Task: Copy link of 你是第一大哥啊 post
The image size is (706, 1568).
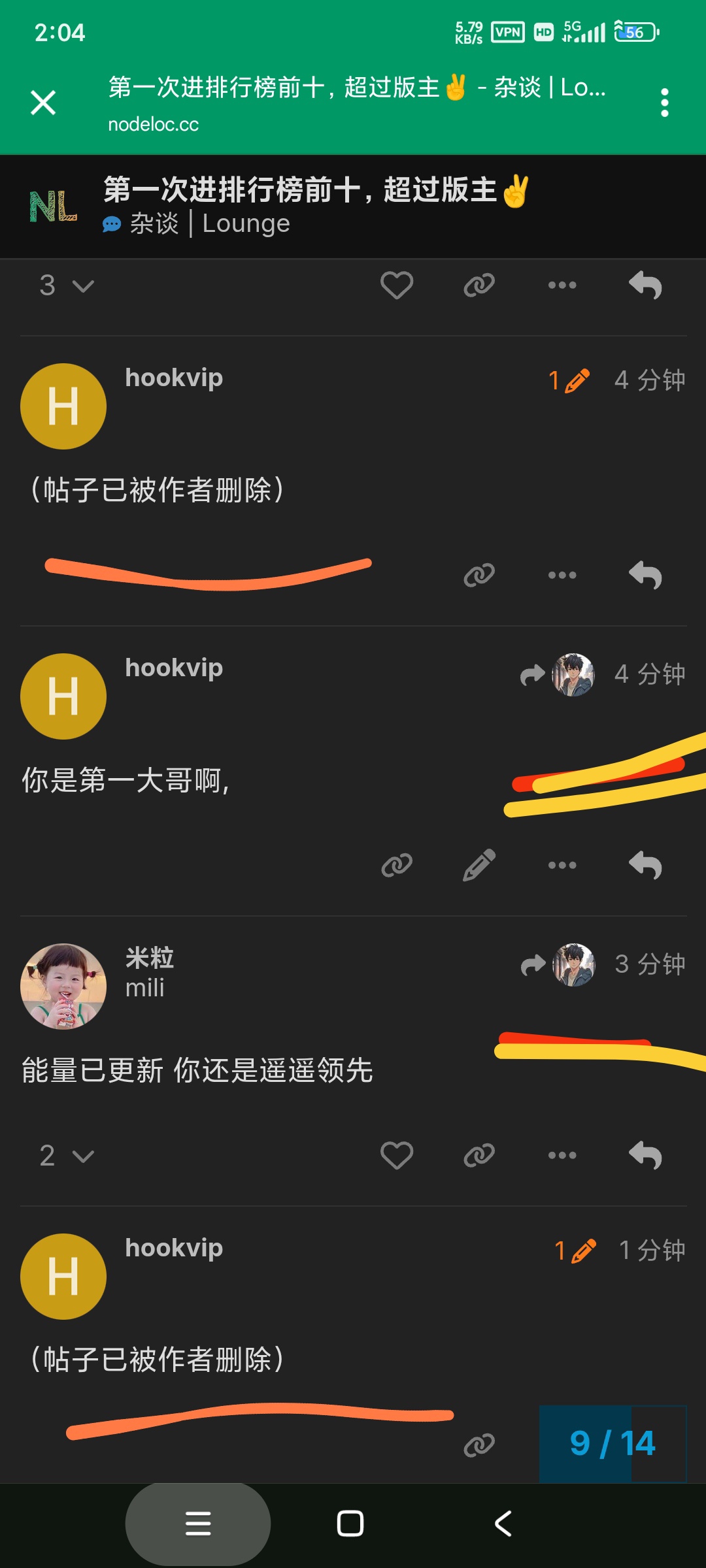Action: pos(397,865)
